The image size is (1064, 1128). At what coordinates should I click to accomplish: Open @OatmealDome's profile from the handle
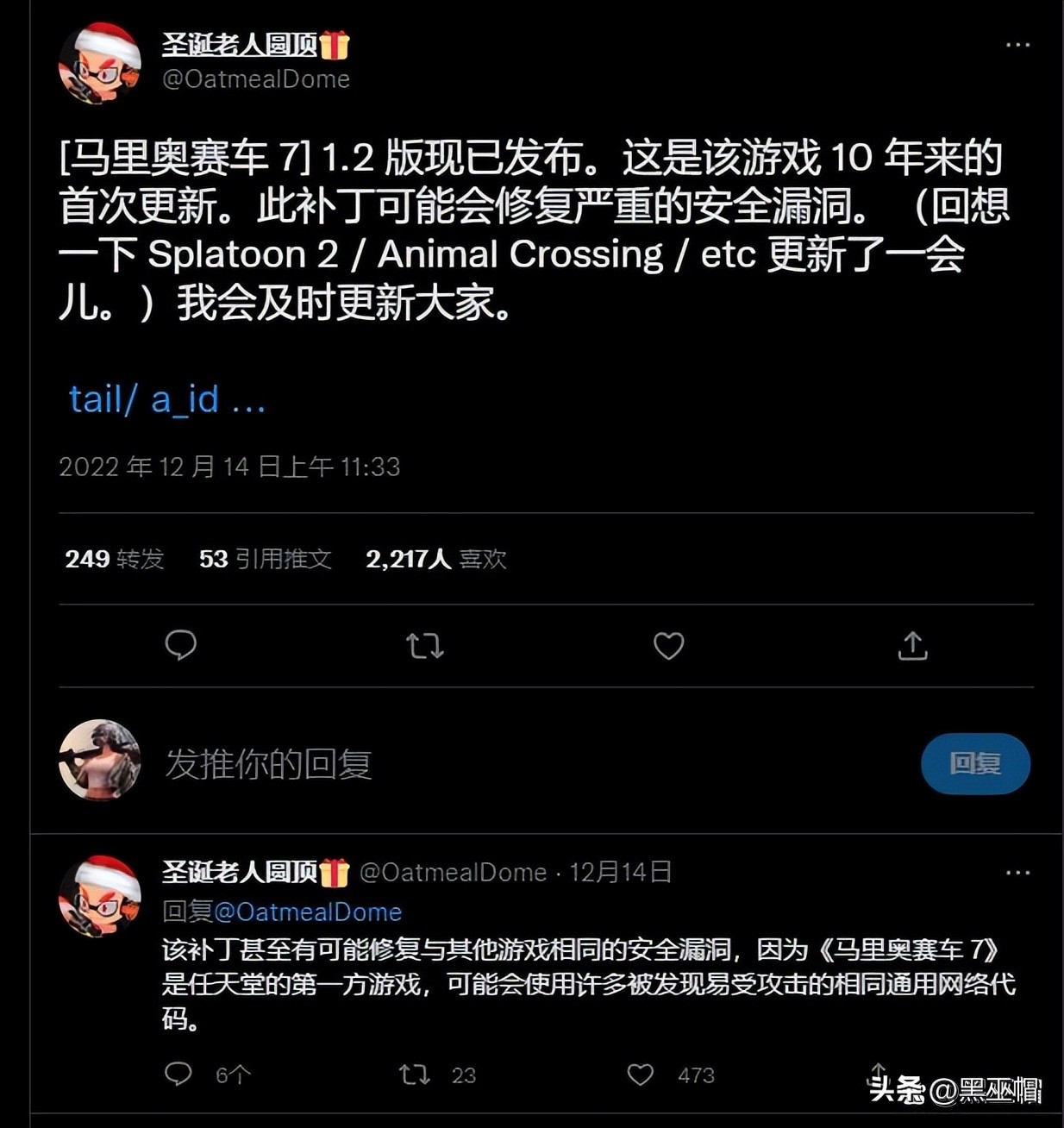[257, 78]
